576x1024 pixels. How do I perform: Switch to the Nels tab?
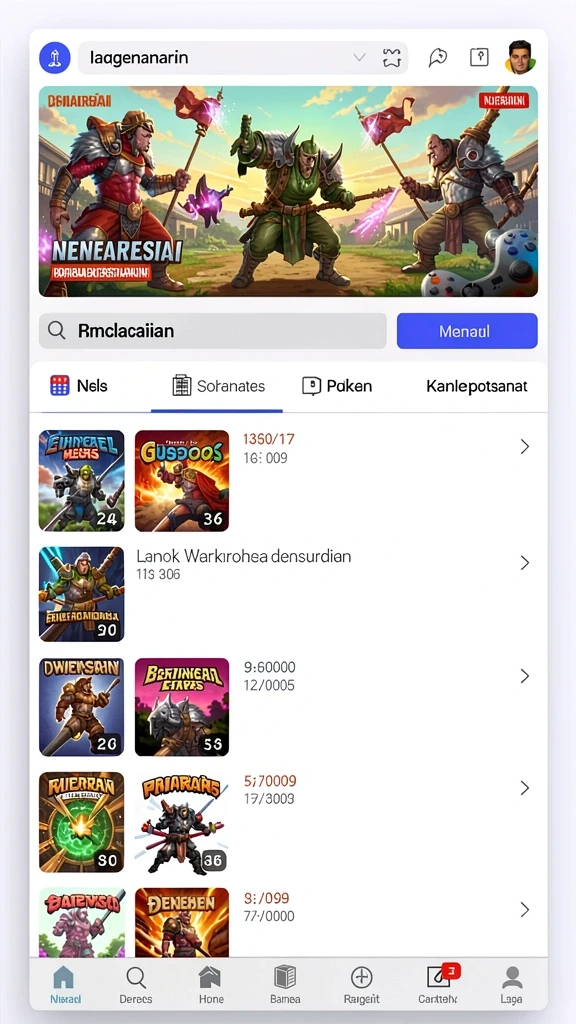[79, 386]
